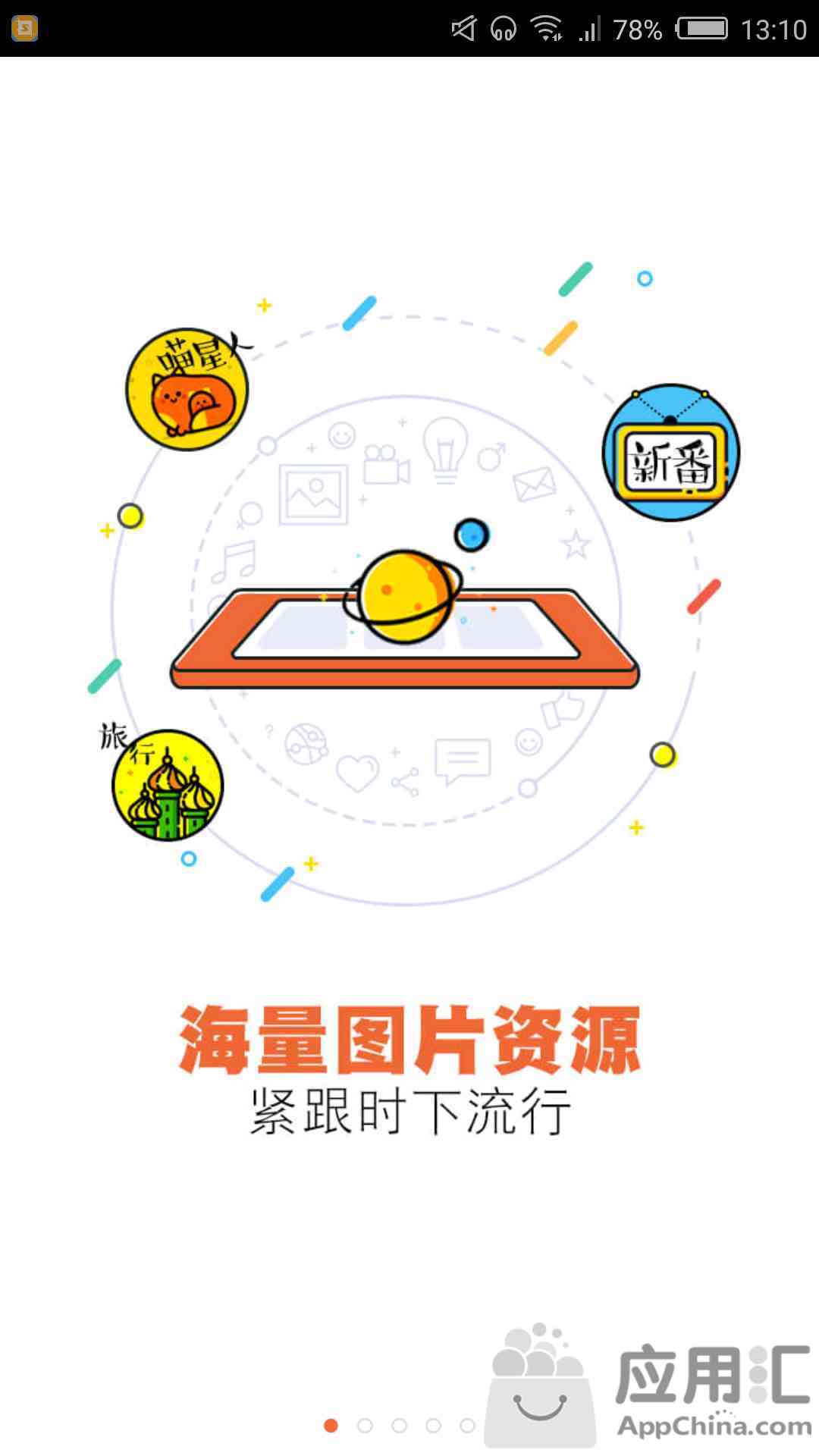Select the second page indicator dot
This screenshot has width=819, height=1456.
[365, 1426]
